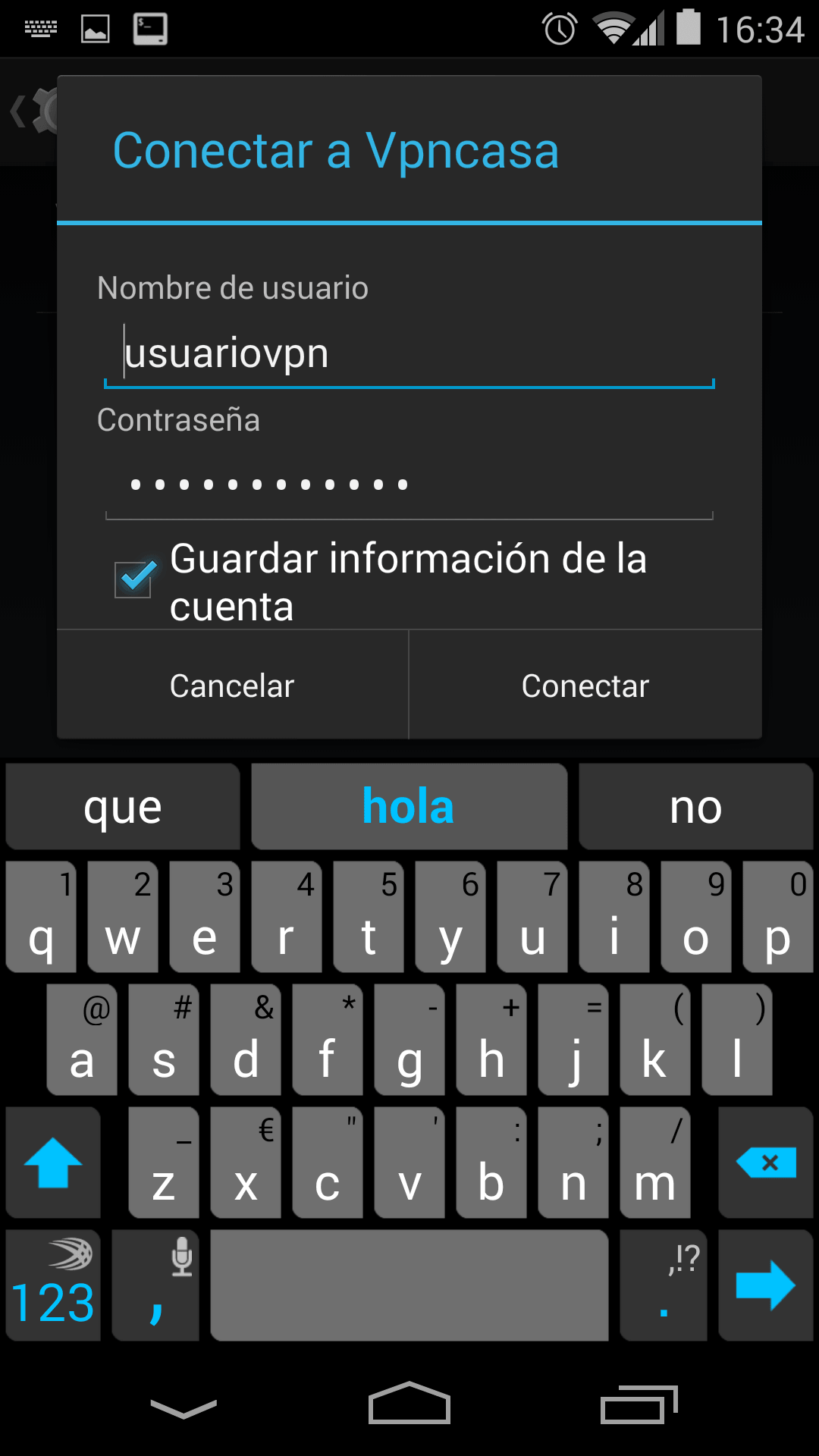
Task: Focus the Nombre de usuario field
Action: pos(409,353)
